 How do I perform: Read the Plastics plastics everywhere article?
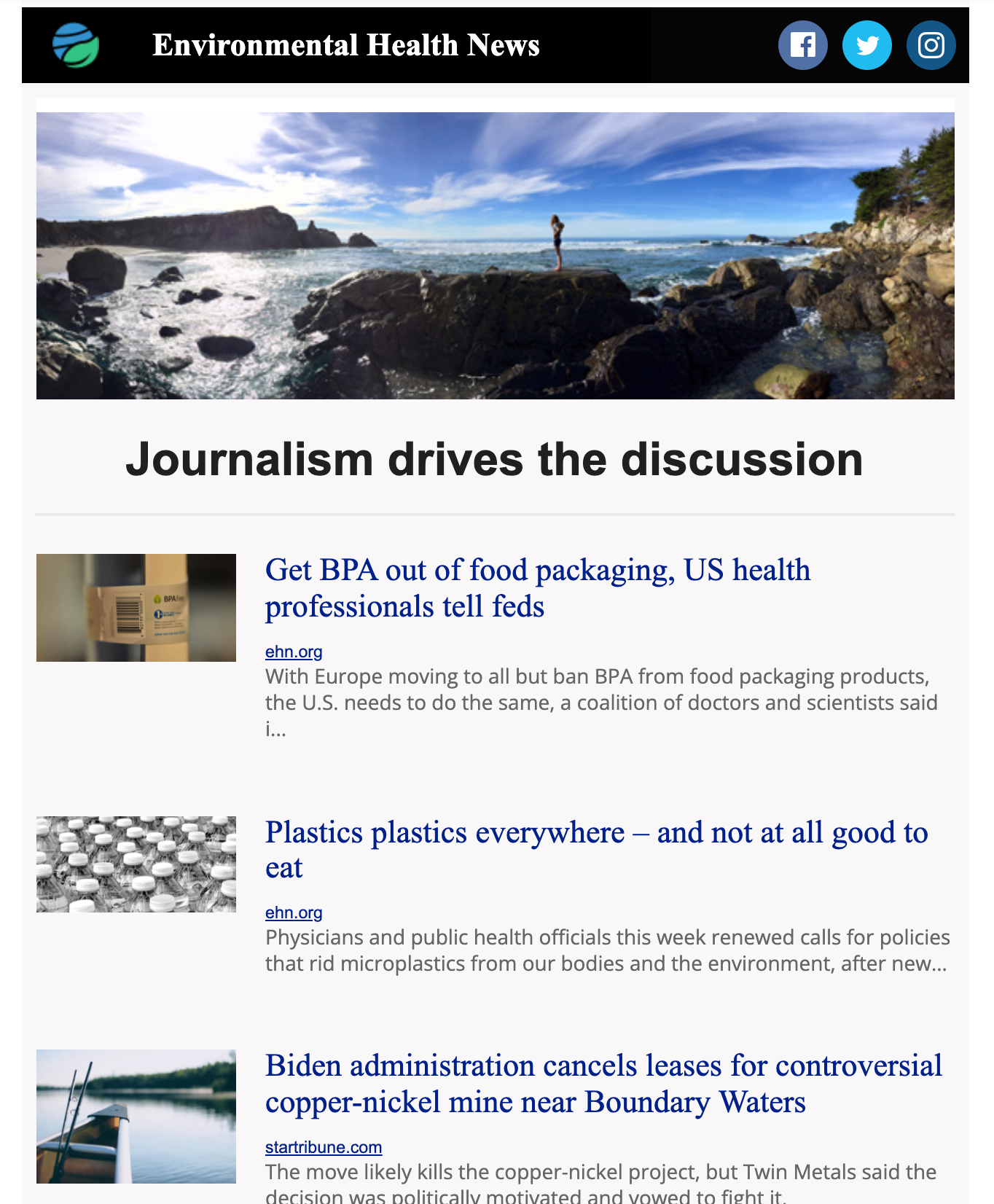point(595,850)
